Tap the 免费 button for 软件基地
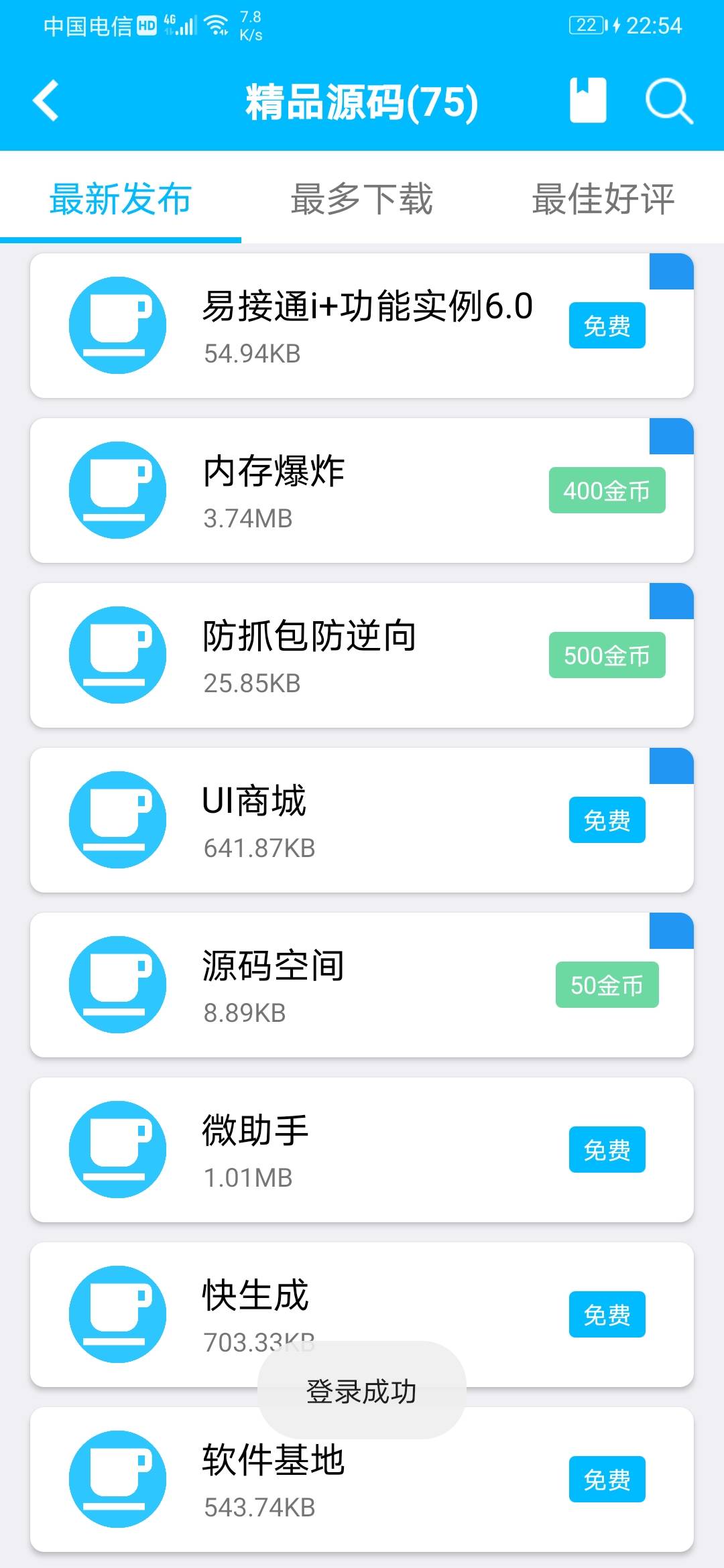This screenshot has width=724, height=1568. click(607, 1480)
